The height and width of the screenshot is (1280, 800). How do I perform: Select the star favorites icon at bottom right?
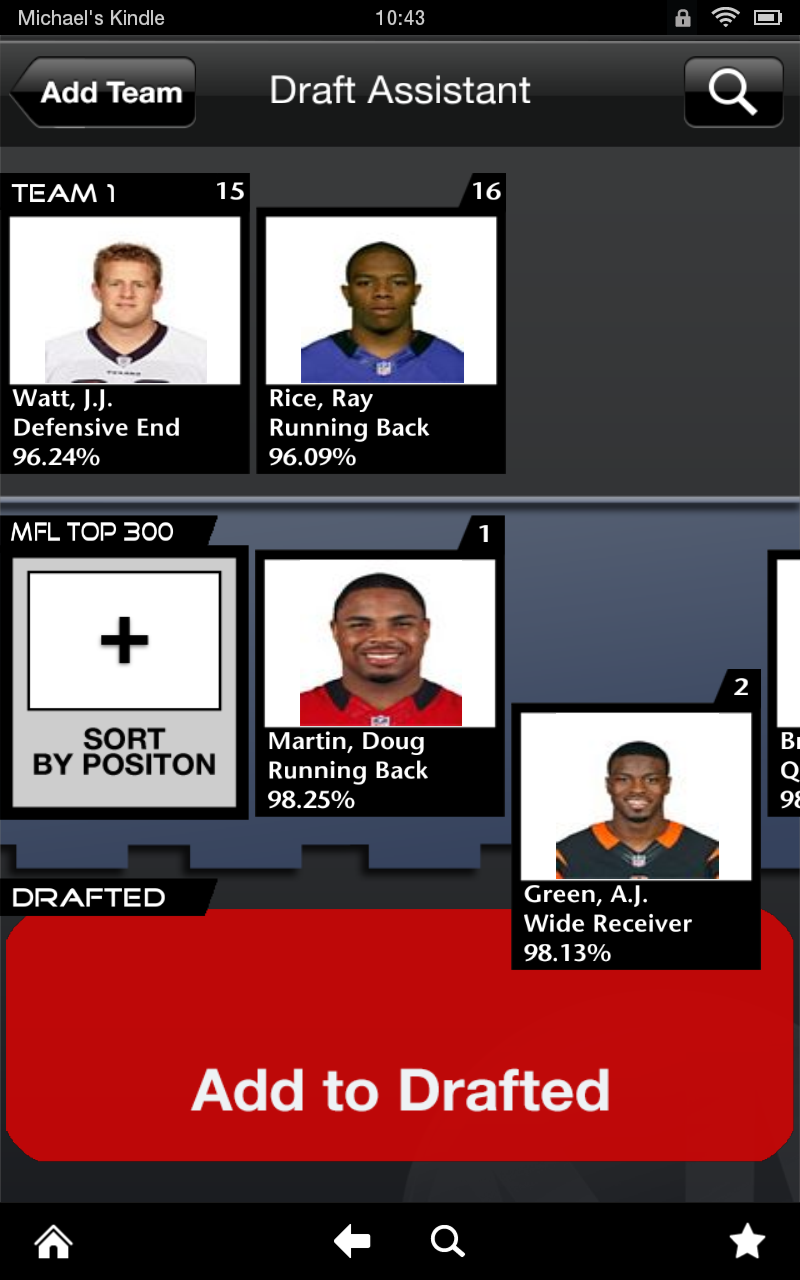pos(747,1240)
